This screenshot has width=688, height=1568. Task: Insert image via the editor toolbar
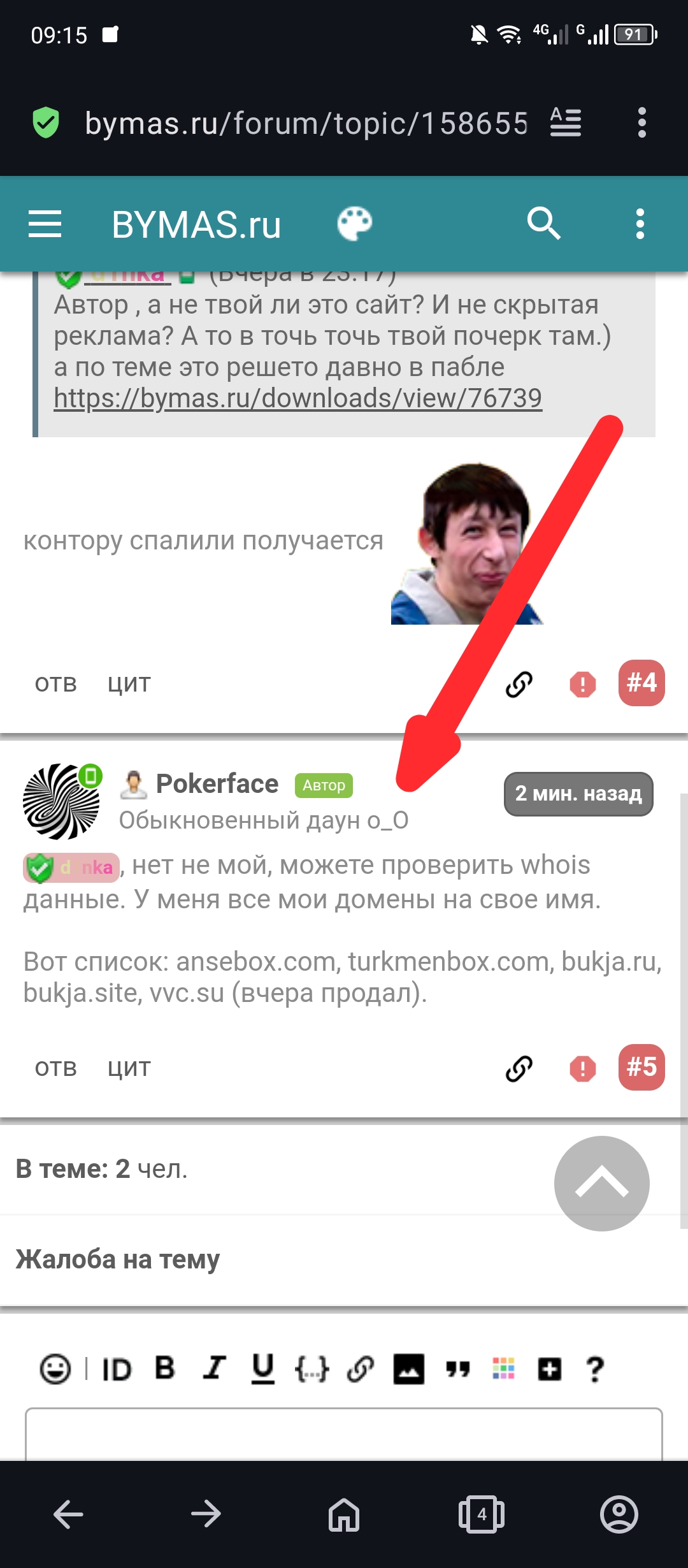[x=408, y=1368]
